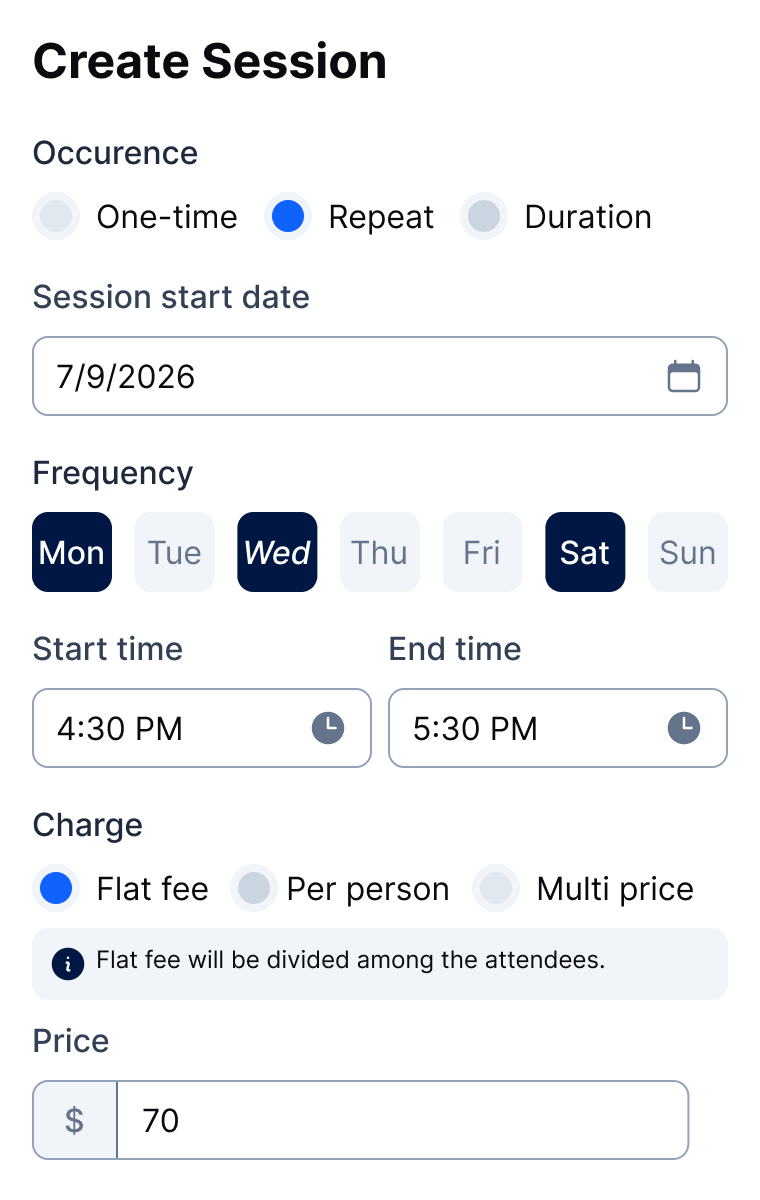Disable Wednesday in the frequency selector
The image size is (760, 1200).
tap(277, 552)
